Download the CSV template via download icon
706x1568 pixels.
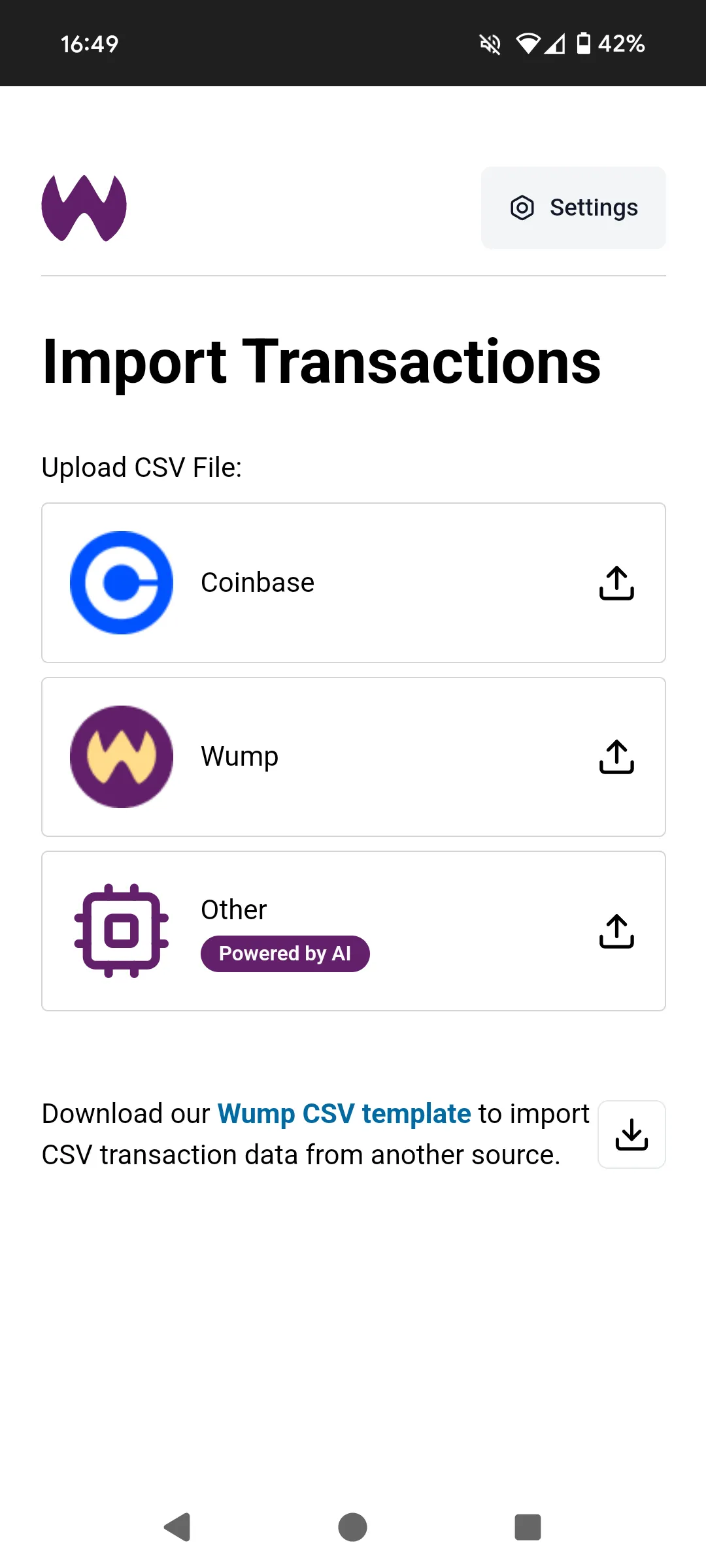click(x=631, y=1135)
